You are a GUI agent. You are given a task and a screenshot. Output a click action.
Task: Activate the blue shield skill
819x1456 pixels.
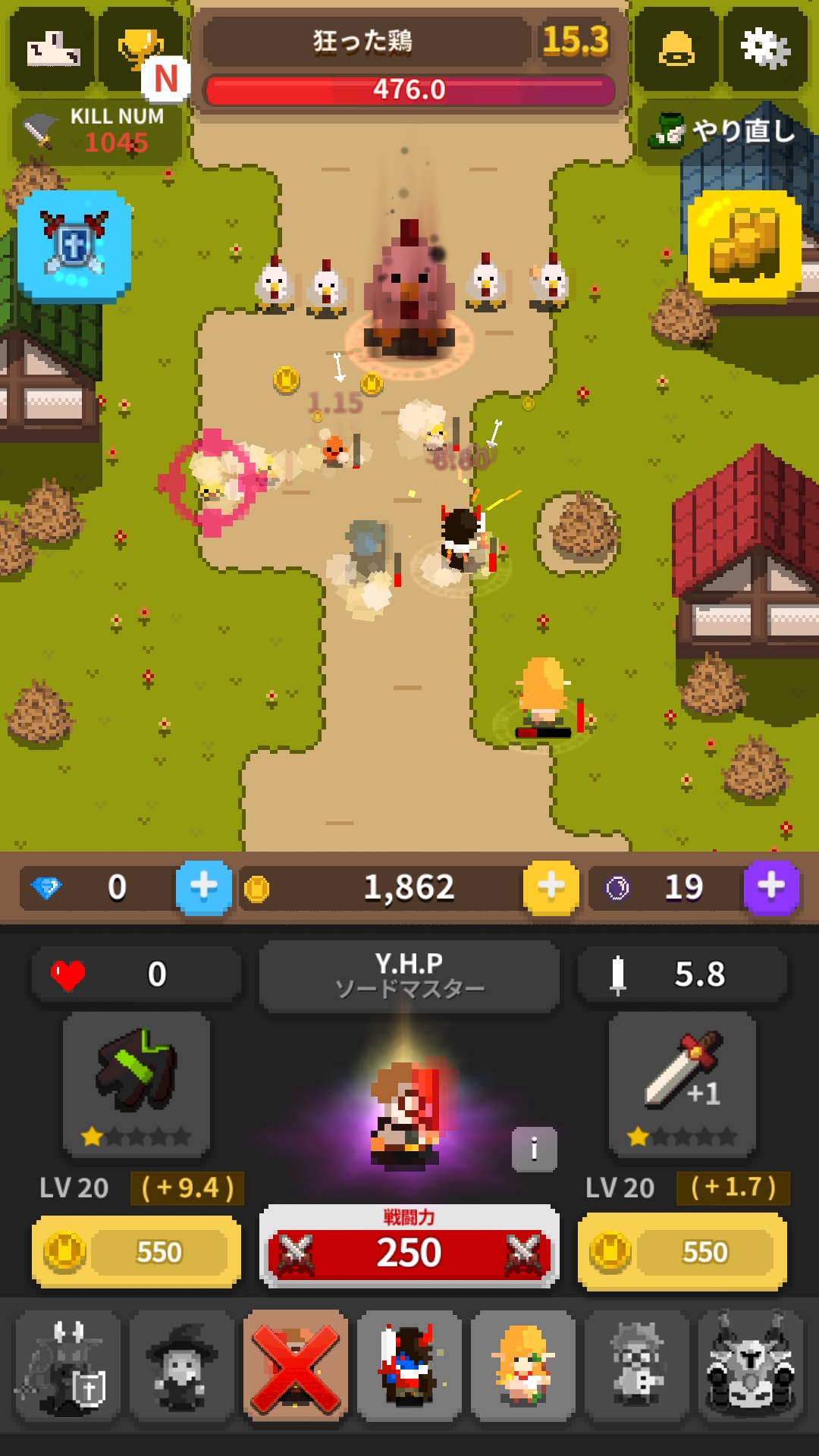pos(74,246)
